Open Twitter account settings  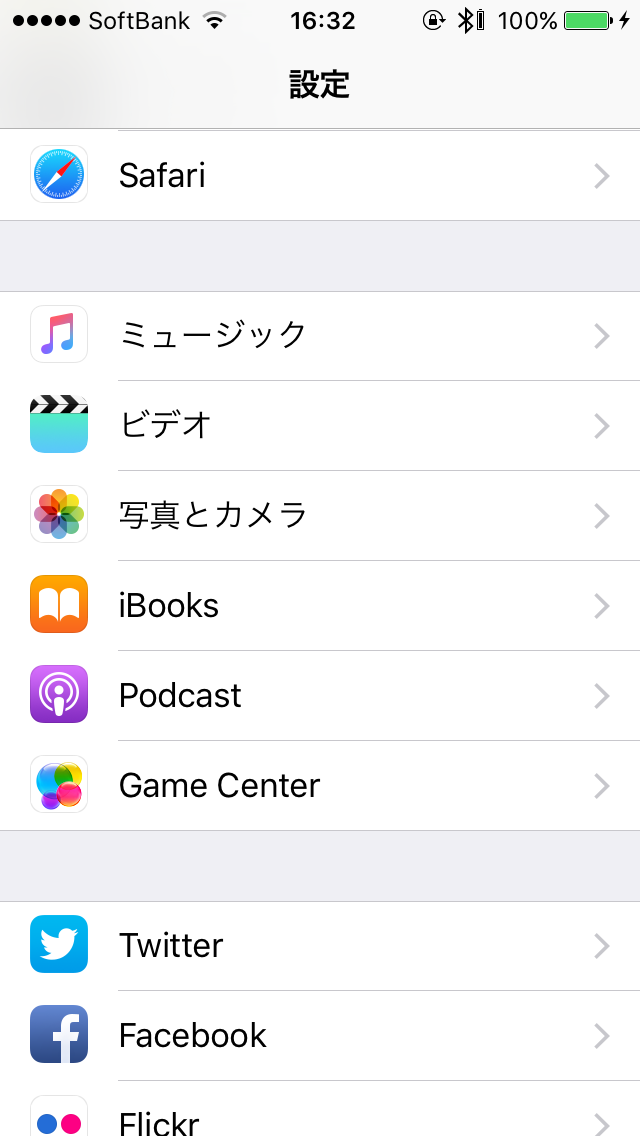pyautogui.click(x=320, y=945)
